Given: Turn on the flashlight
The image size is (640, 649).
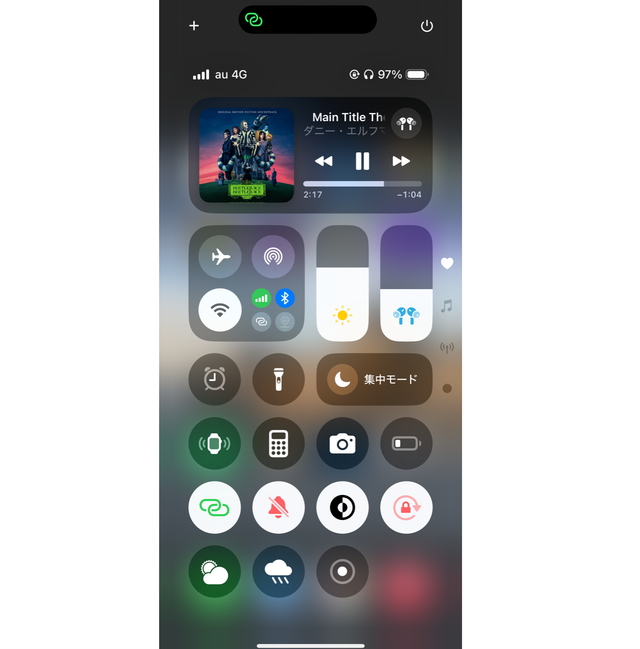Looking at the screenshot, I should pyautogui.click(x=278, y=379).
